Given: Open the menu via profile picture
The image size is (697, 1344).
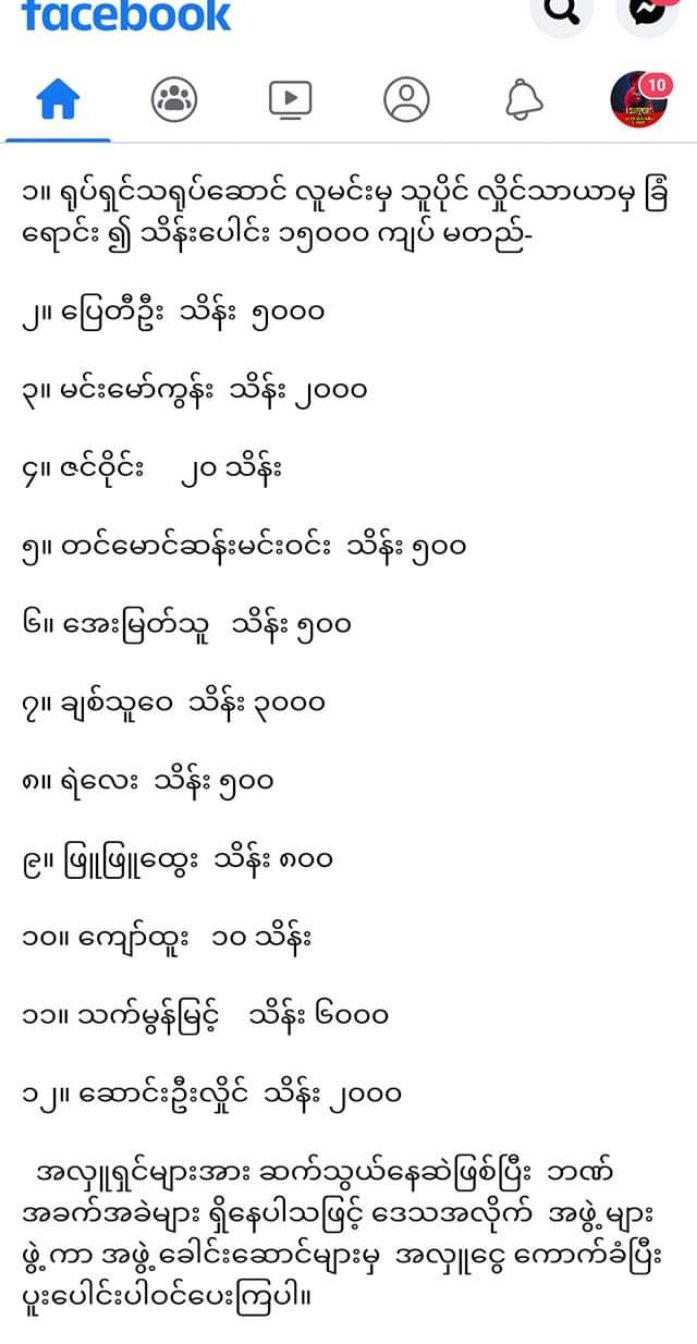Looking at the screenshot, I should tap(639, 99).
